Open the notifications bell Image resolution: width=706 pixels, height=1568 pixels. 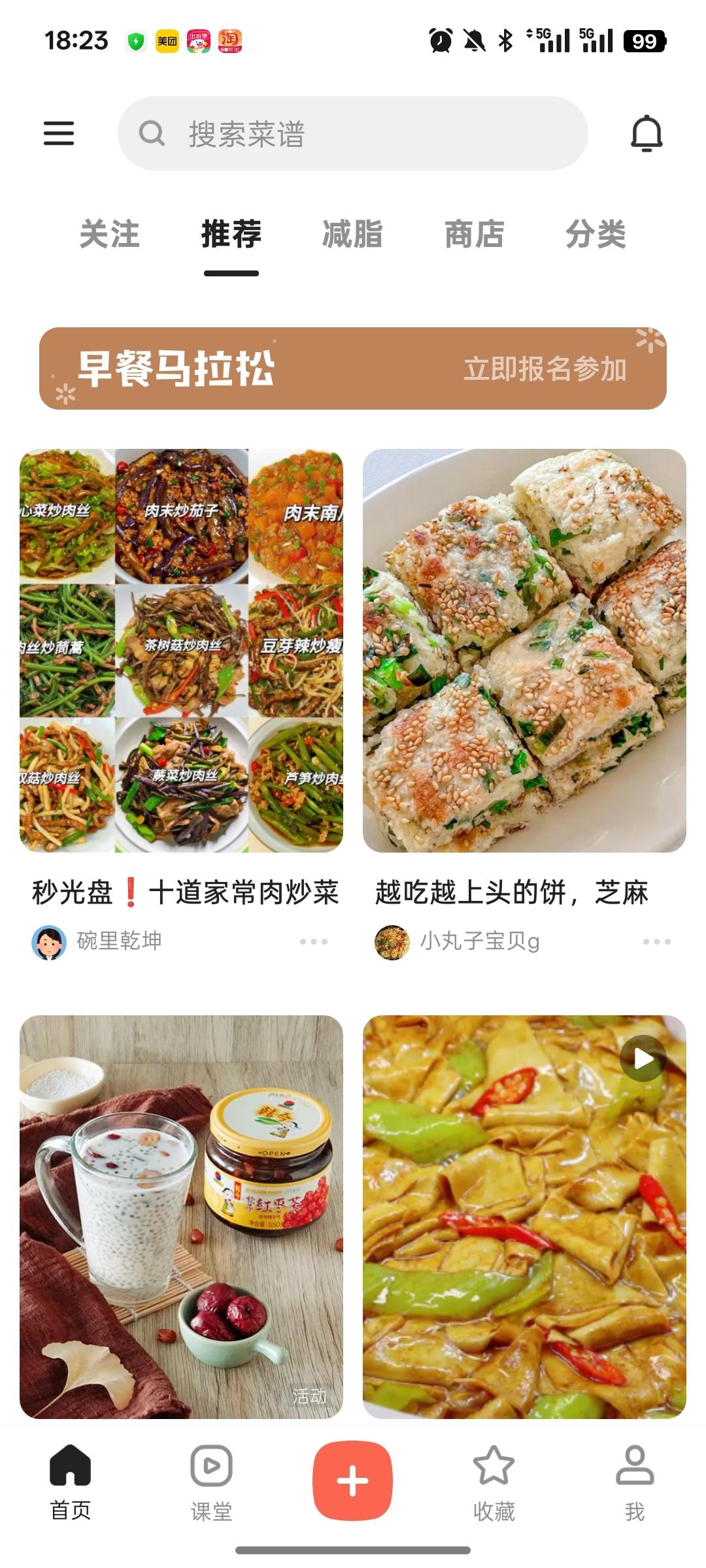pyautogui.click(x=647, y=133)
